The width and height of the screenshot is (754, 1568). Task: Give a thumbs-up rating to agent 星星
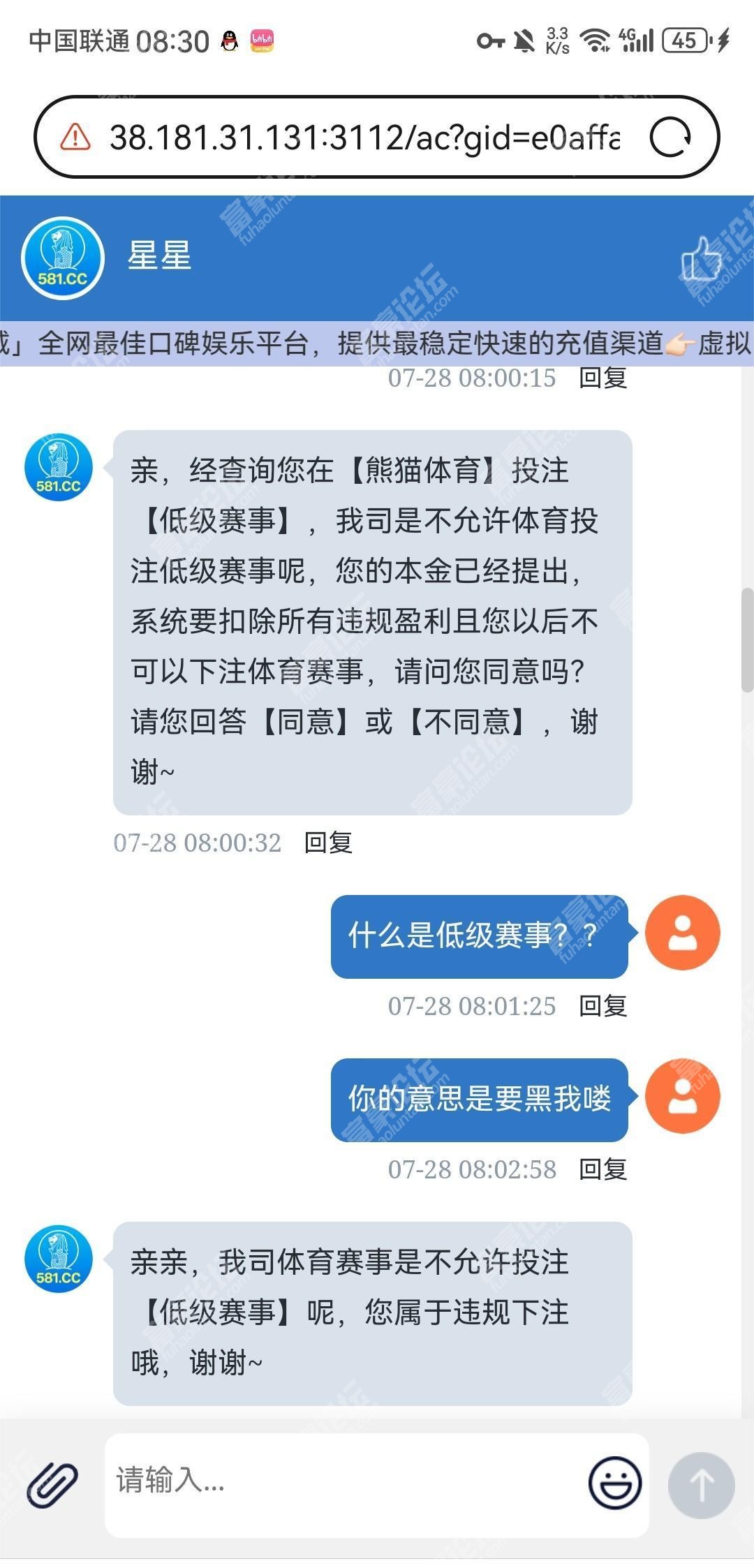(x=702, y=258)
